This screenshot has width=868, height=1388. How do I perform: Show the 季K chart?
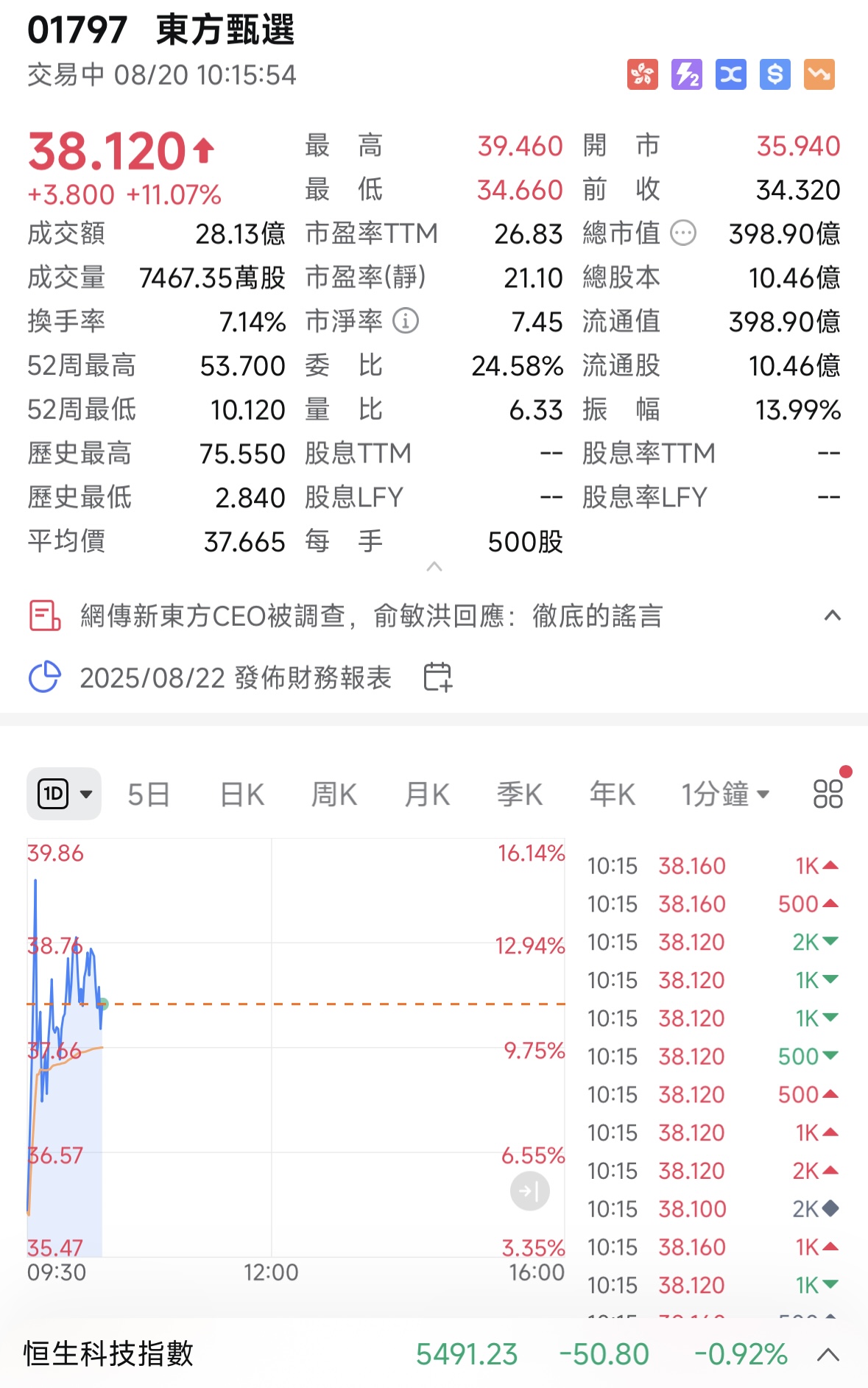520,795
